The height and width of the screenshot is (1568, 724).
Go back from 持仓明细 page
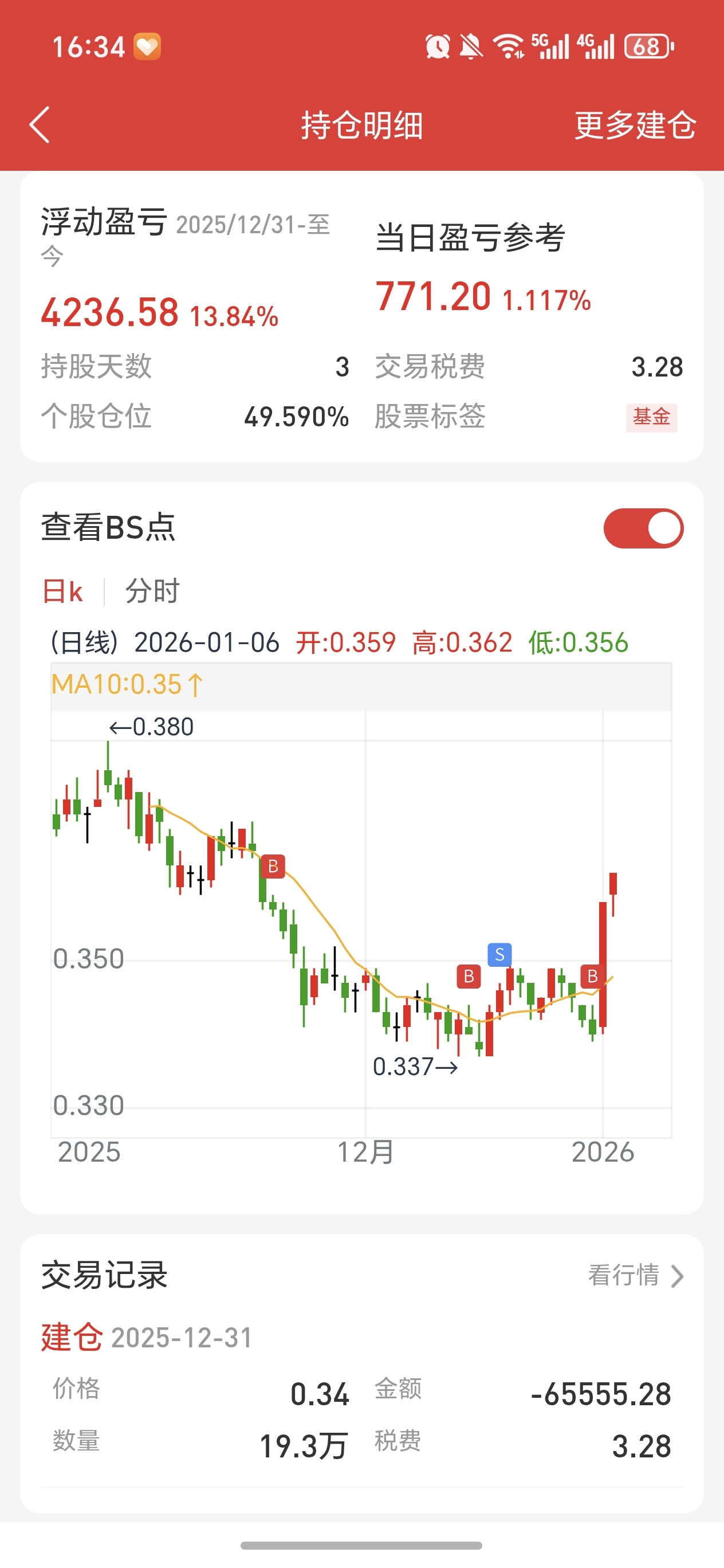40,126
